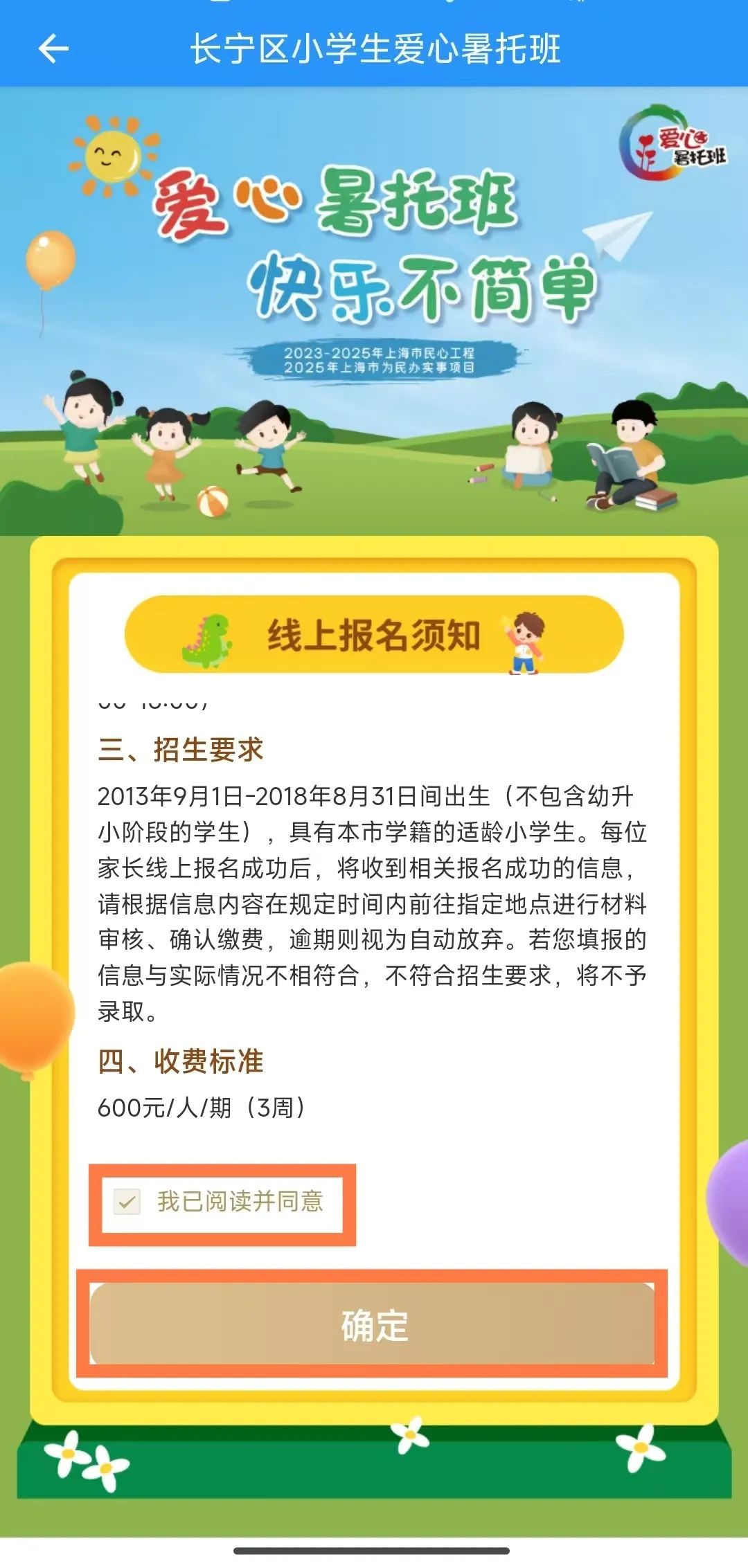
Task: Go back using the top-left arrow
Action: [x=53, y=49]
